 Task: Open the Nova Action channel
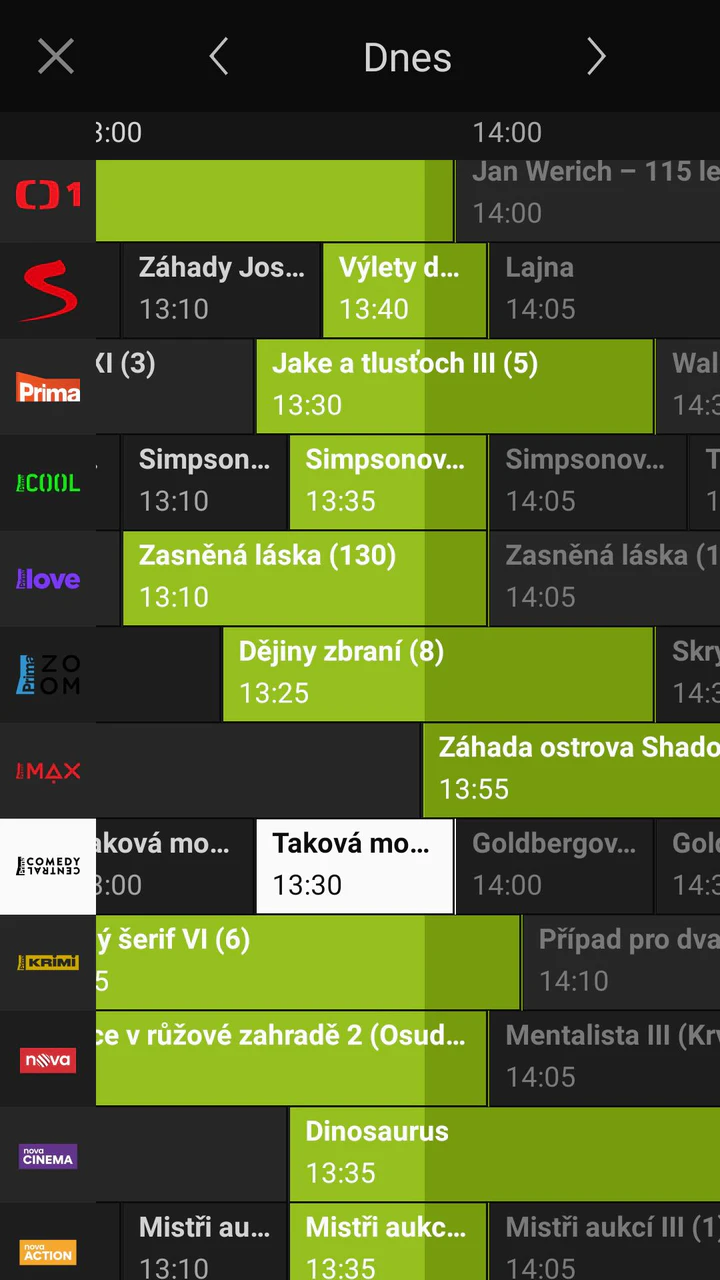pyautogui.click(x=48, y=1250)
